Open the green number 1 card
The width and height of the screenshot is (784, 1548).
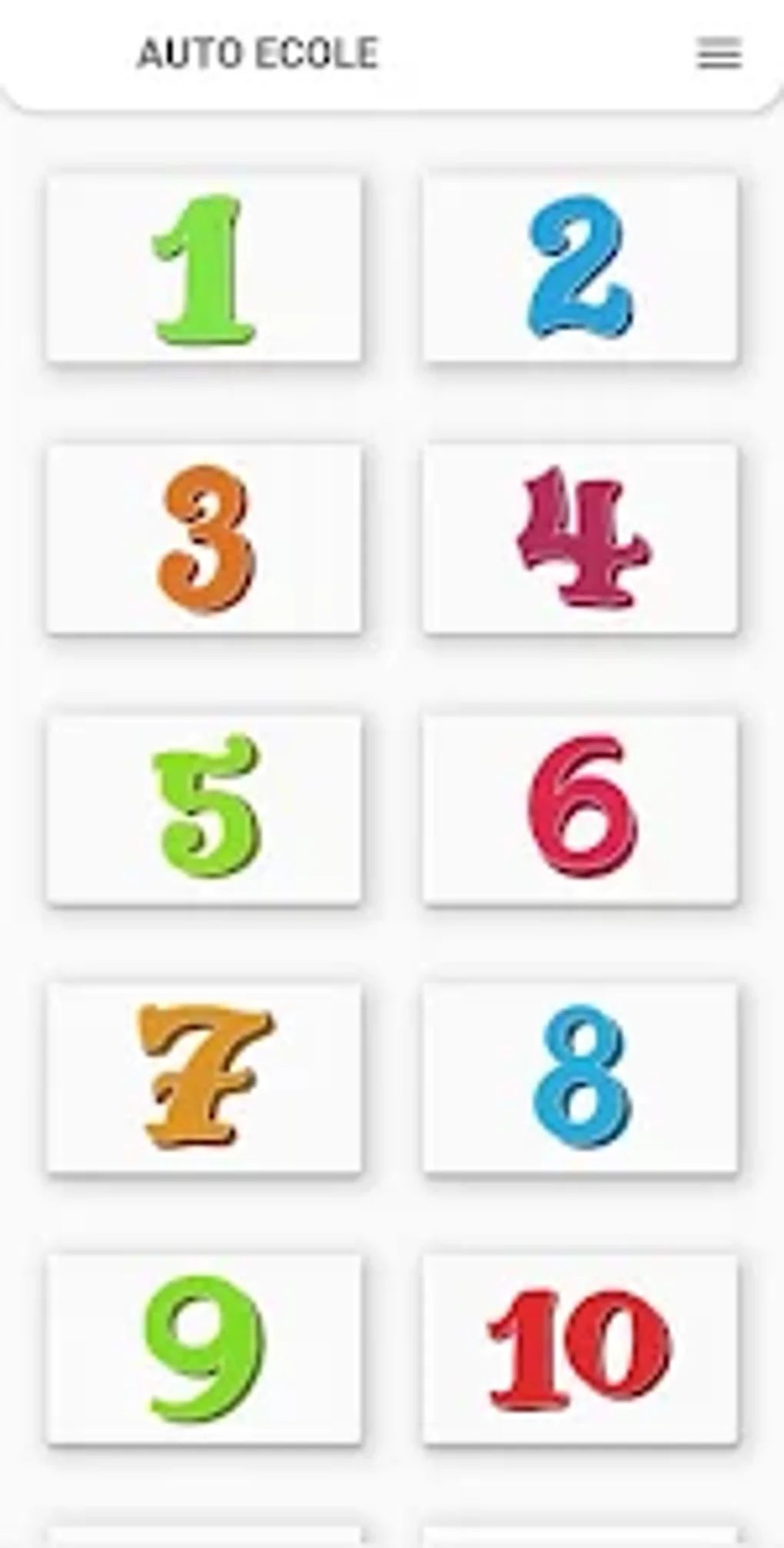(204, 268)
